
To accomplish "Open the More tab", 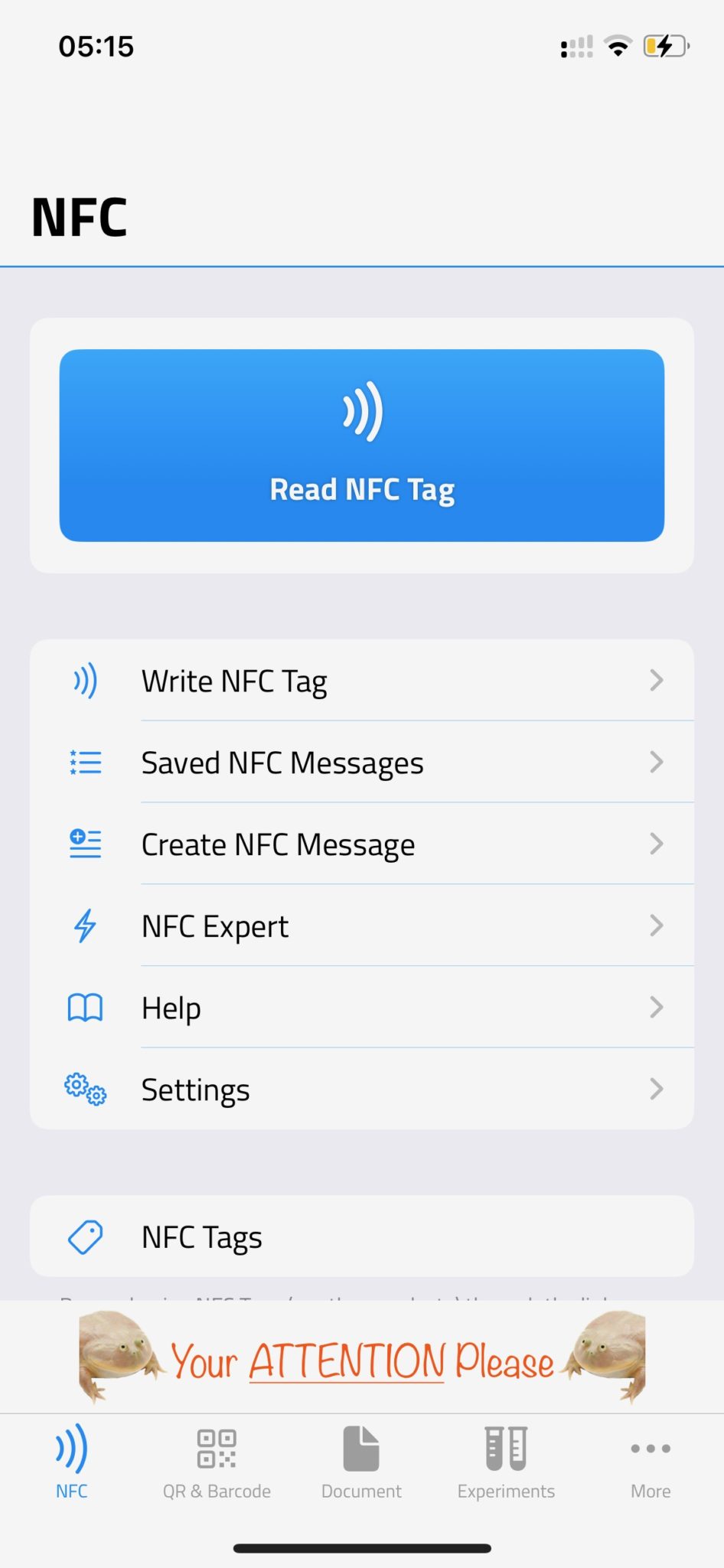I will pyautogui.click(x=651, y=1462).
